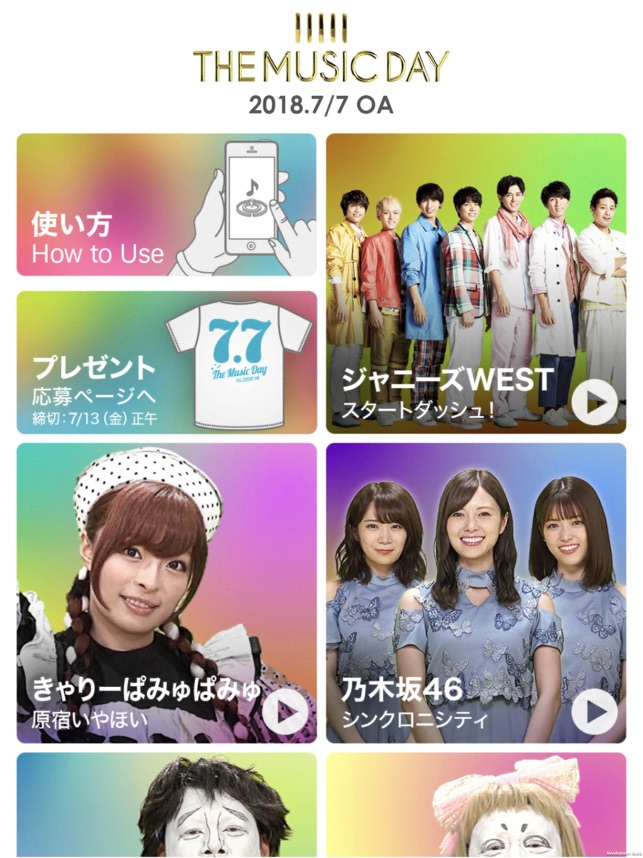The width and height of the screenshot is (643, 858).
Task: Open the プレゼント application page card
Action: [166, 362]
